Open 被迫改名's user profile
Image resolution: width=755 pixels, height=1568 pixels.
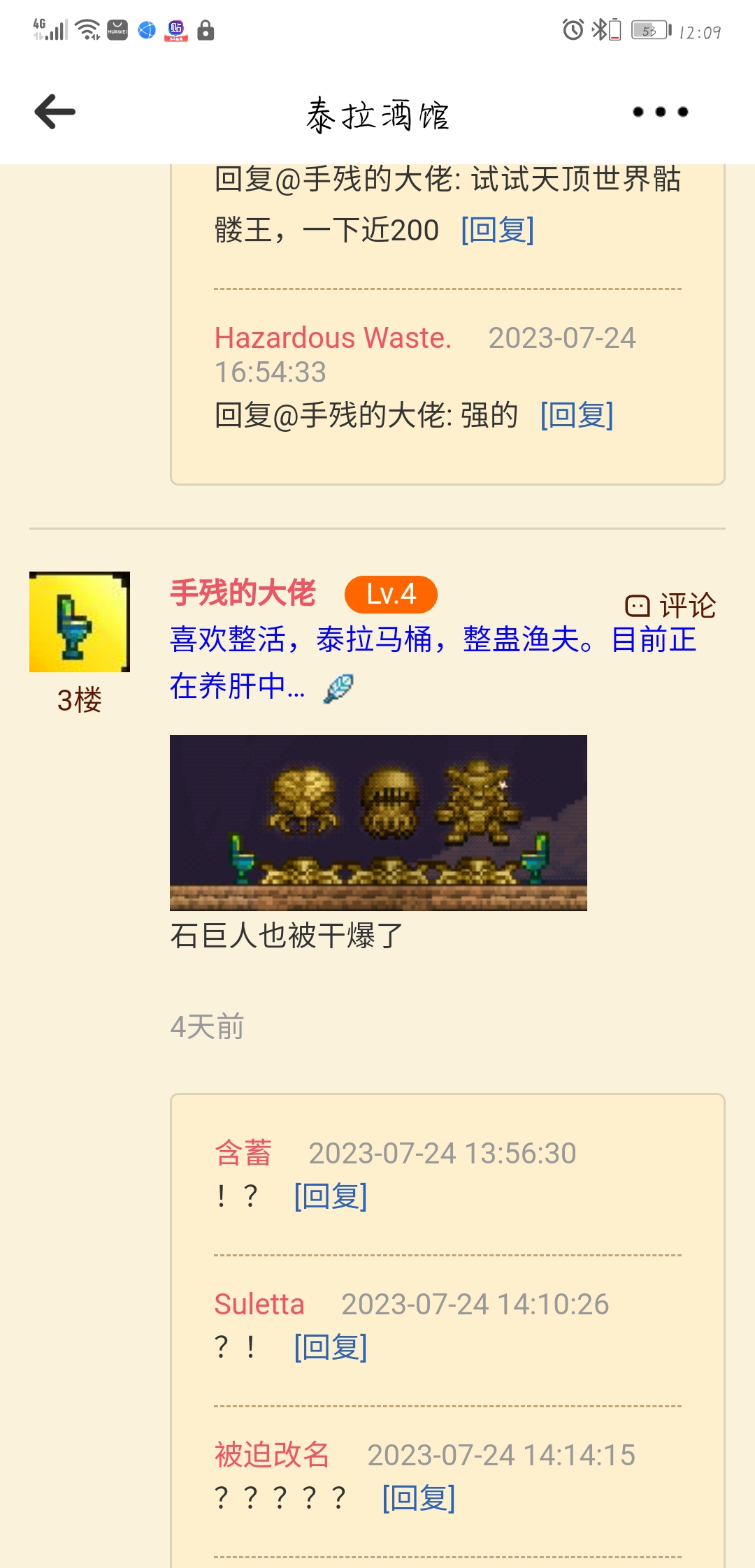coord(272,1456)
